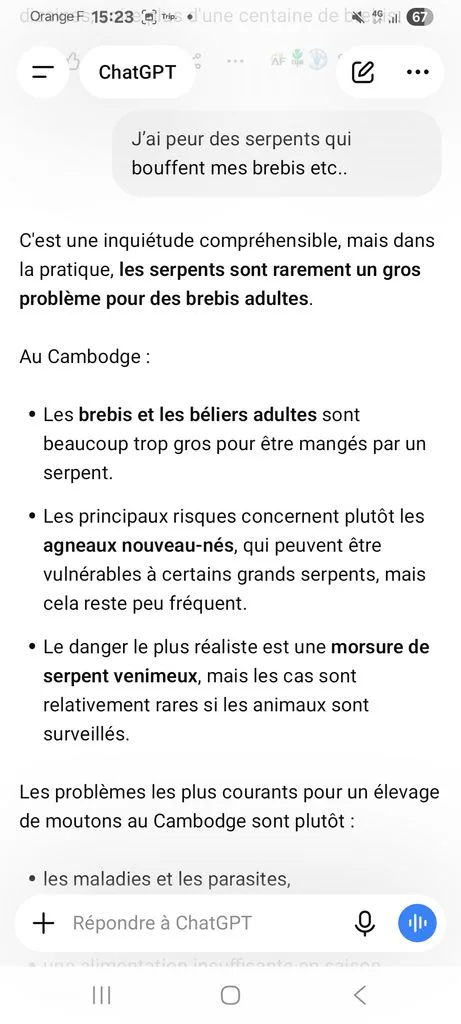Tap the ChatGPT model selector
This screenshot has width=461, height=1024.
tap(137, 72)
